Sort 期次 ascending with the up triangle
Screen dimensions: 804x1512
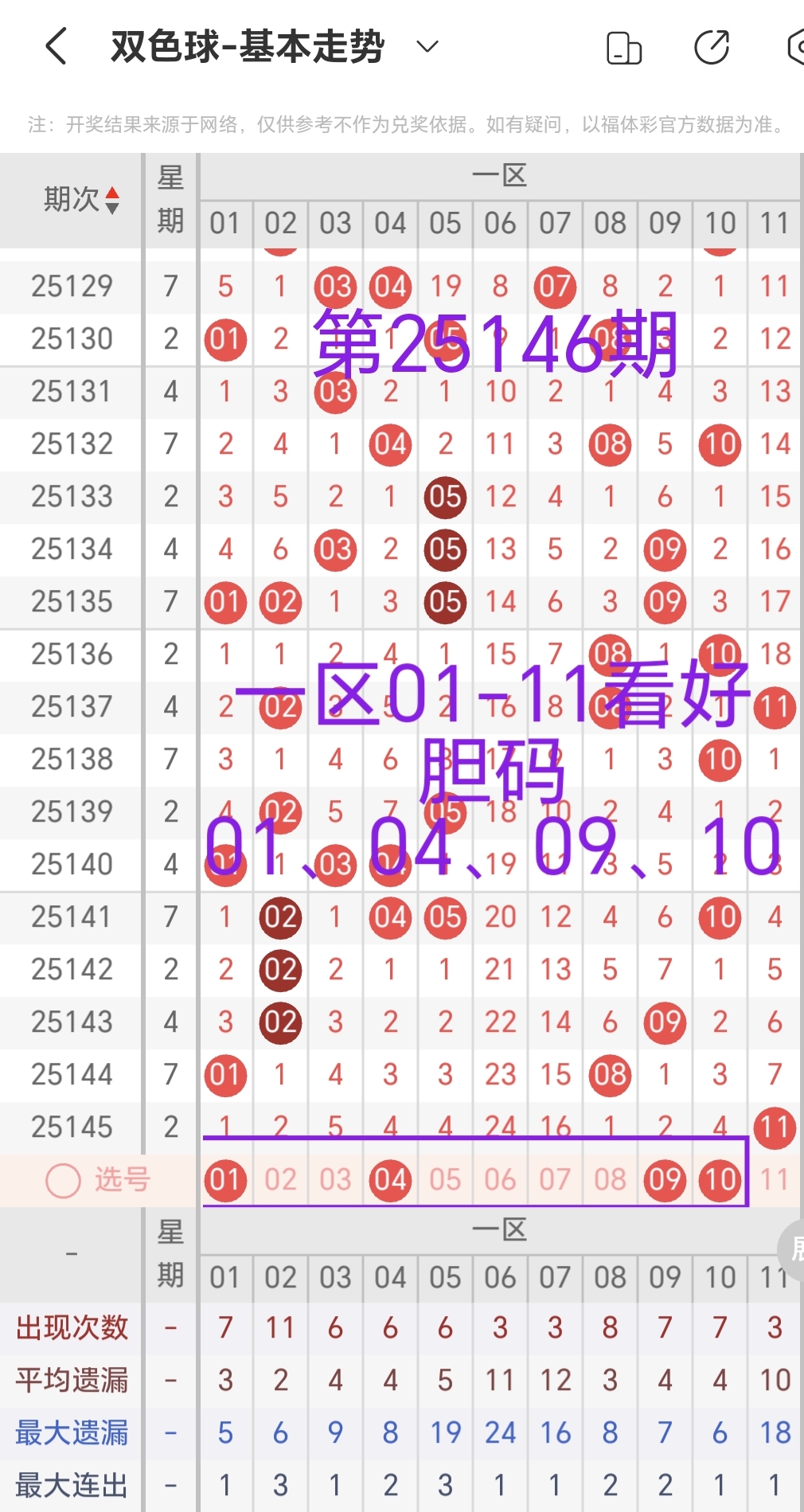[114, 193]
